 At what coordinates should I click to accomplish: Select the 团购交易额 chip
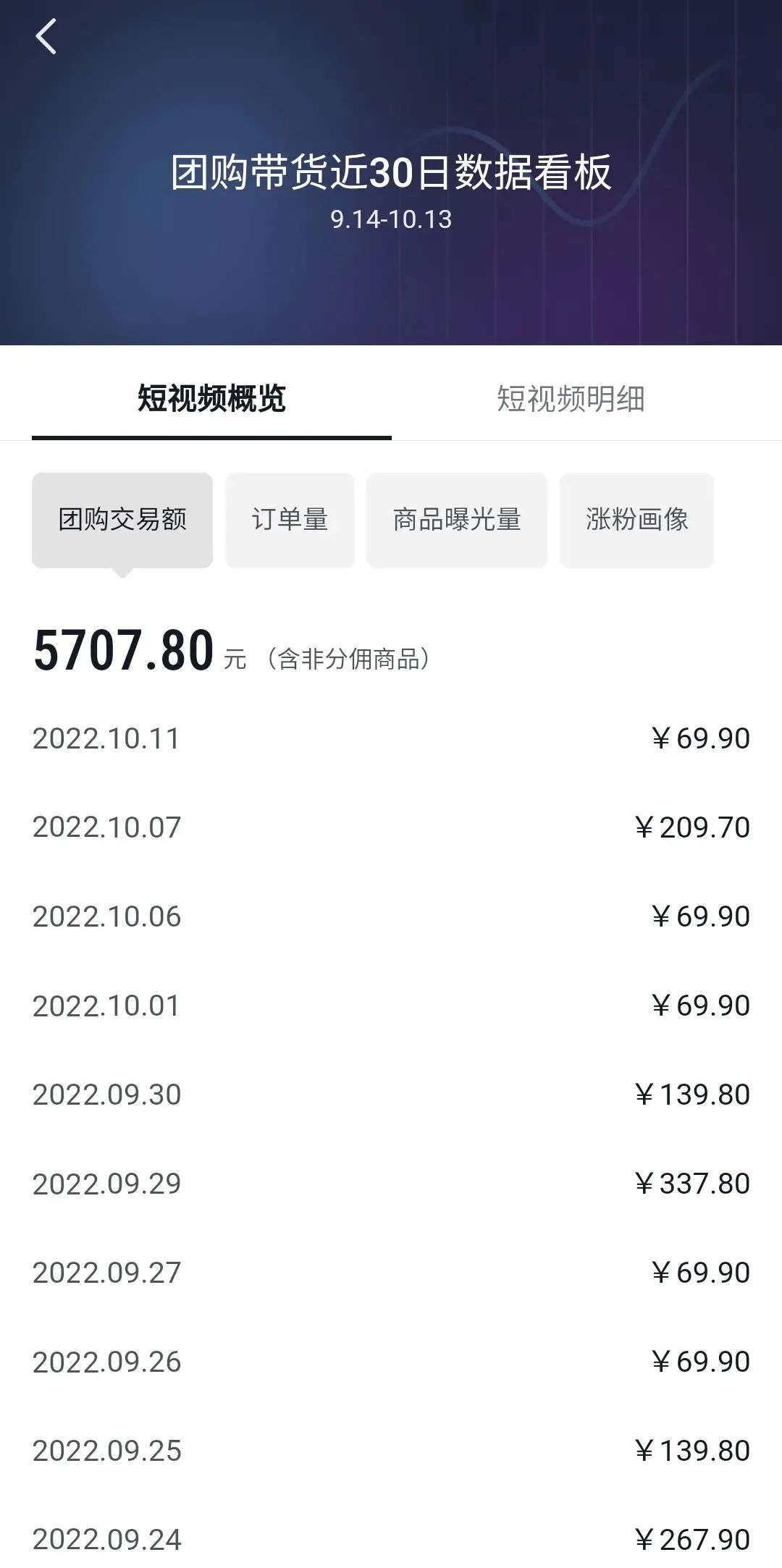122,520
